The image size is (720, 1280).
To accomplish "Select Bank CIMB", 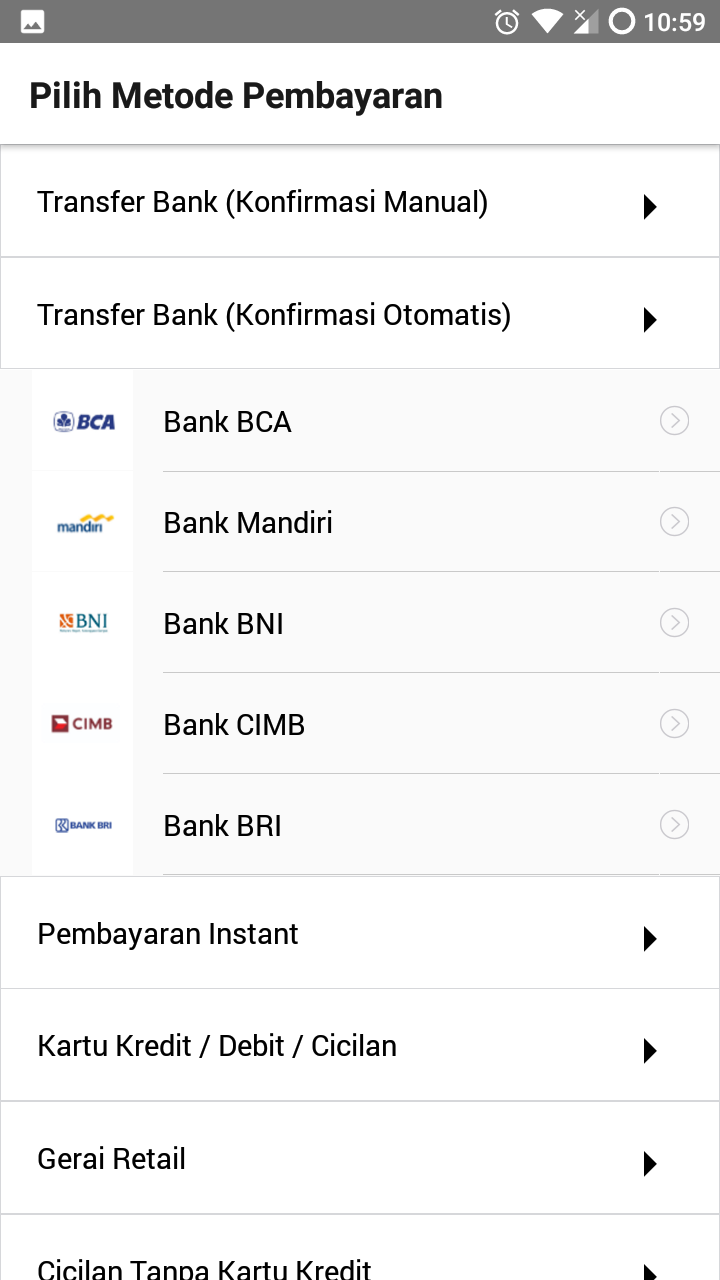I will (x=376, y=724).
